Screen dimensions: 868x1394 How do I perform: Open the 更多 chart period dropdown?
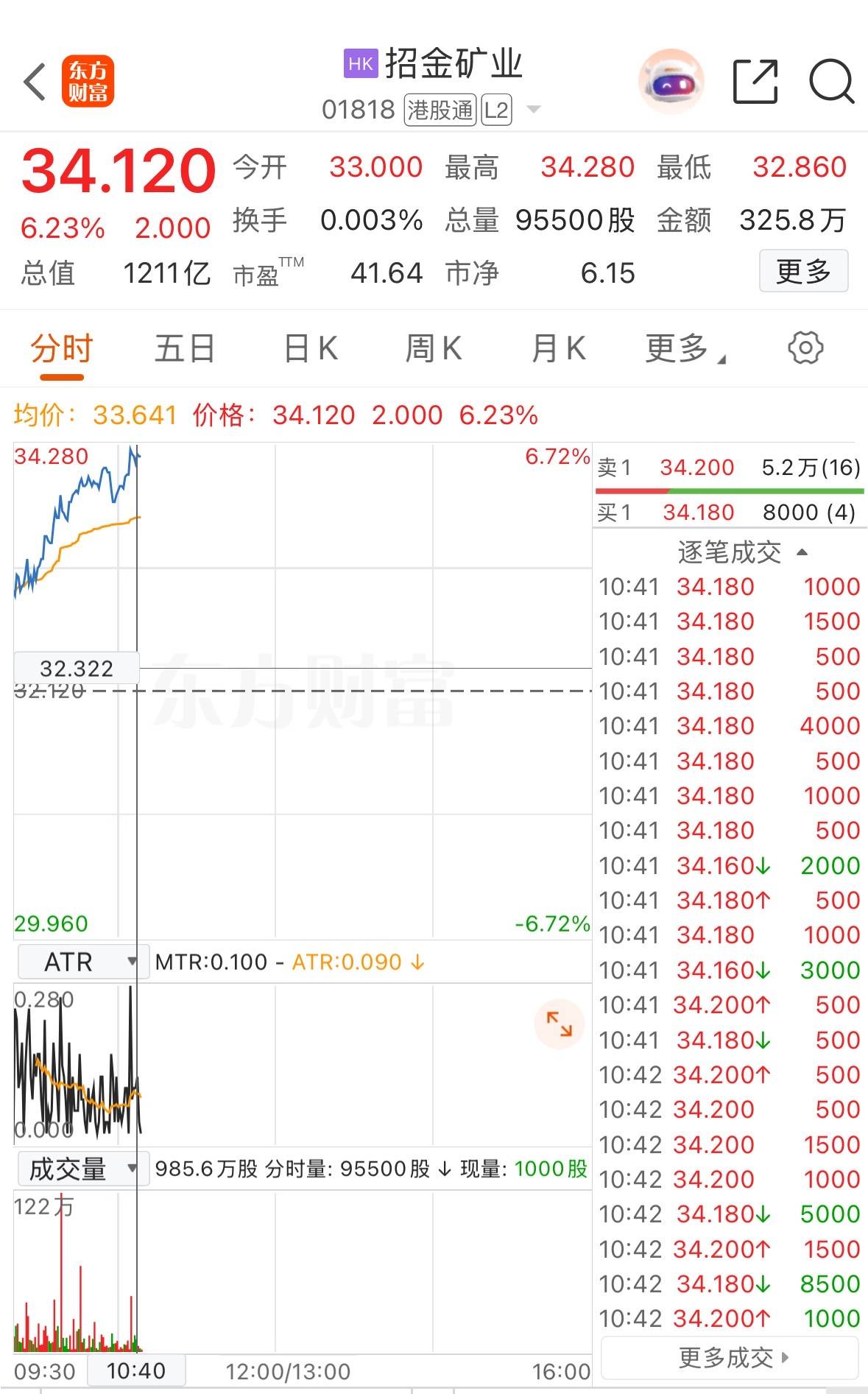[683, 348]
